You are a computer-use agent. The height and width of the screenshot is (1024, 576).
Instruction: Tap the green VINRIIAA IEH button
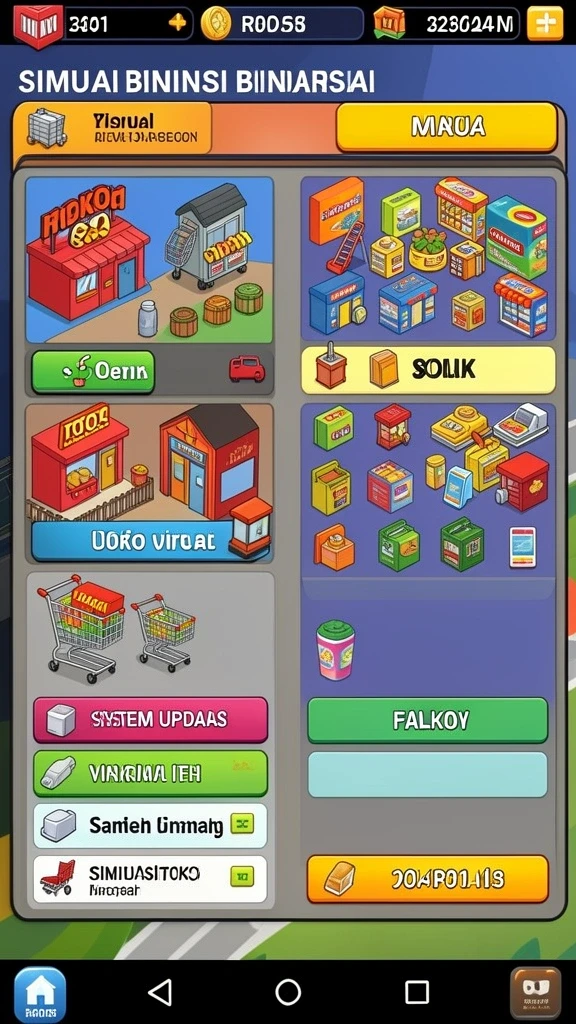(151, 773)
